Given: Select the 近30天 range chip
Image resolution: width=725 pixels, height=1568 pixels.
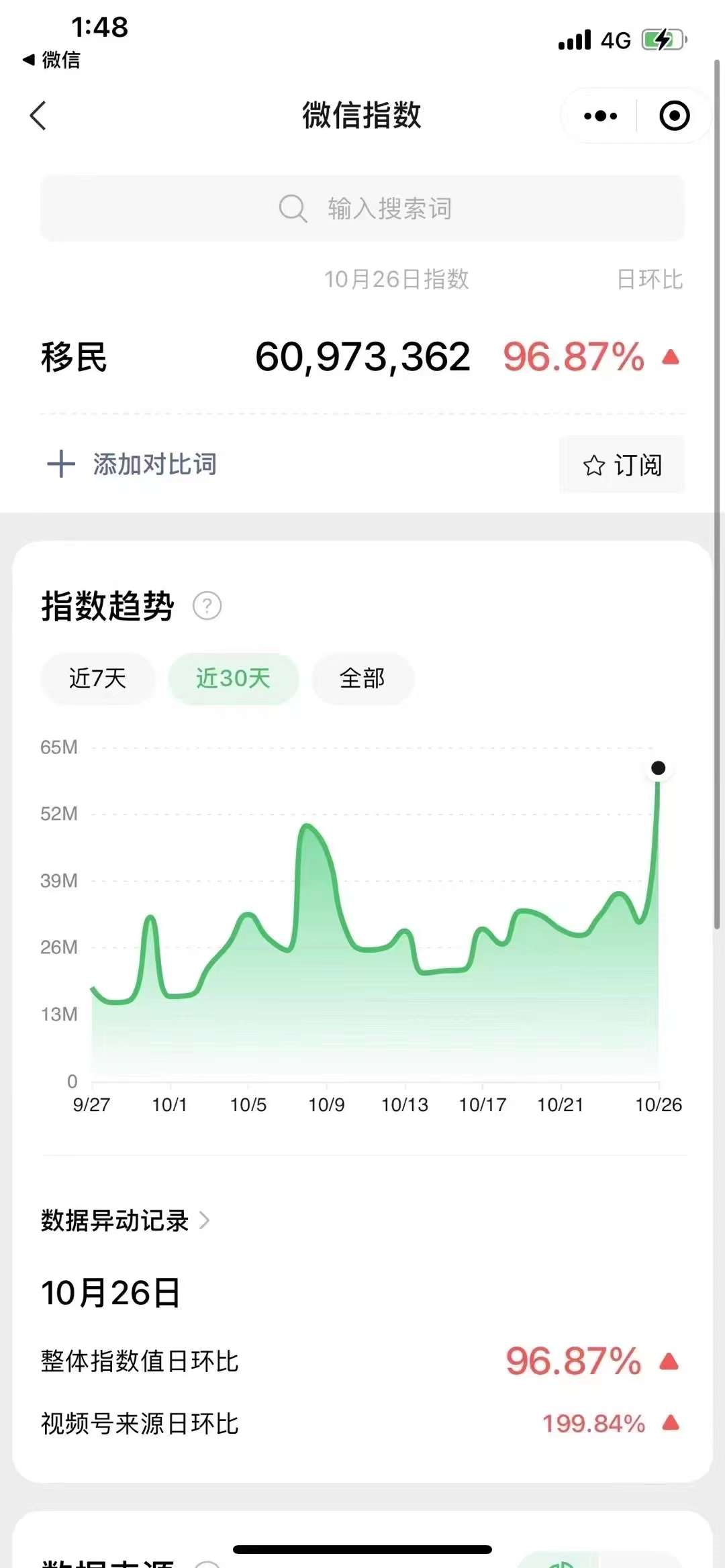Looking at the screenshot, I should point(233,678).
